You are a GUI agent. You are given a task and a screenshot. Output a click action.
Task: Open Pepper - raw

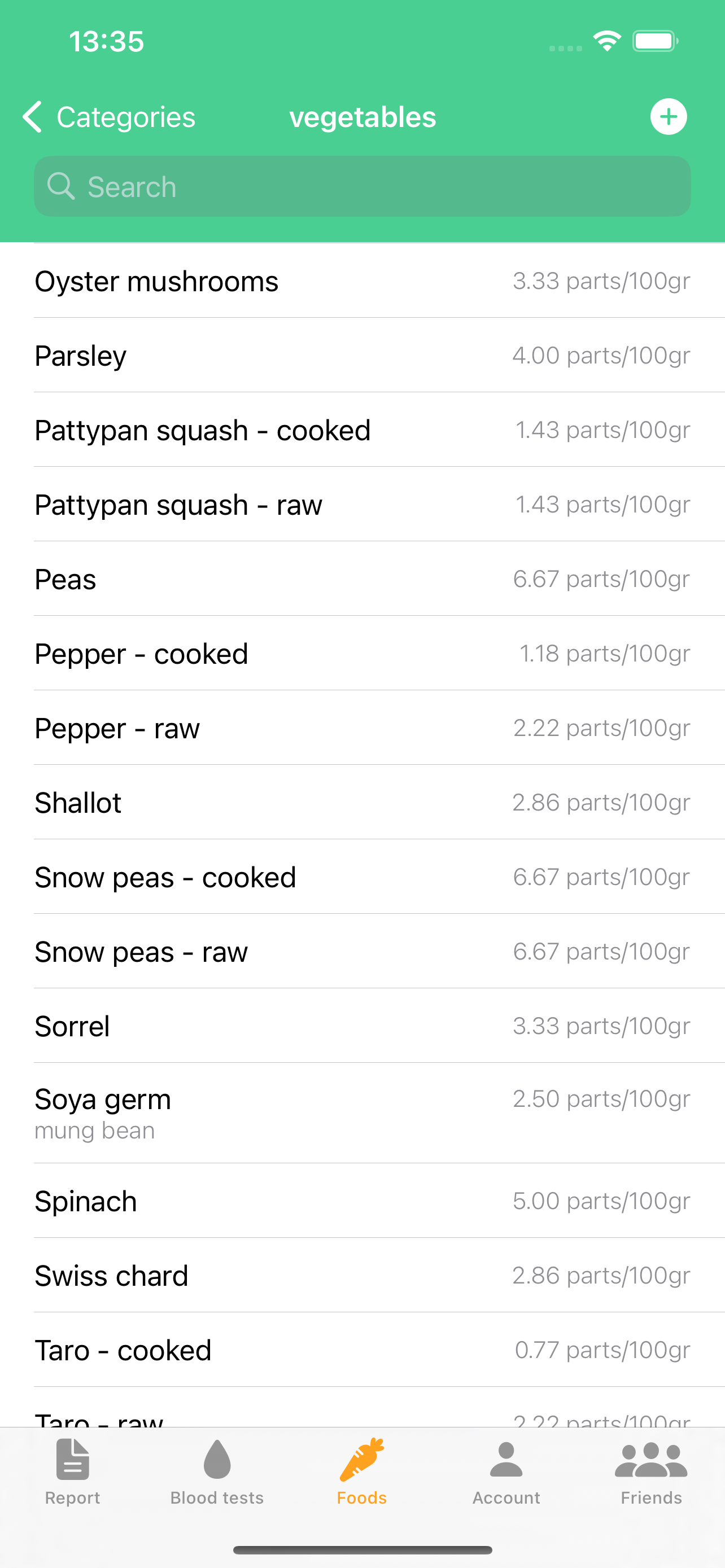pos(362,728)
